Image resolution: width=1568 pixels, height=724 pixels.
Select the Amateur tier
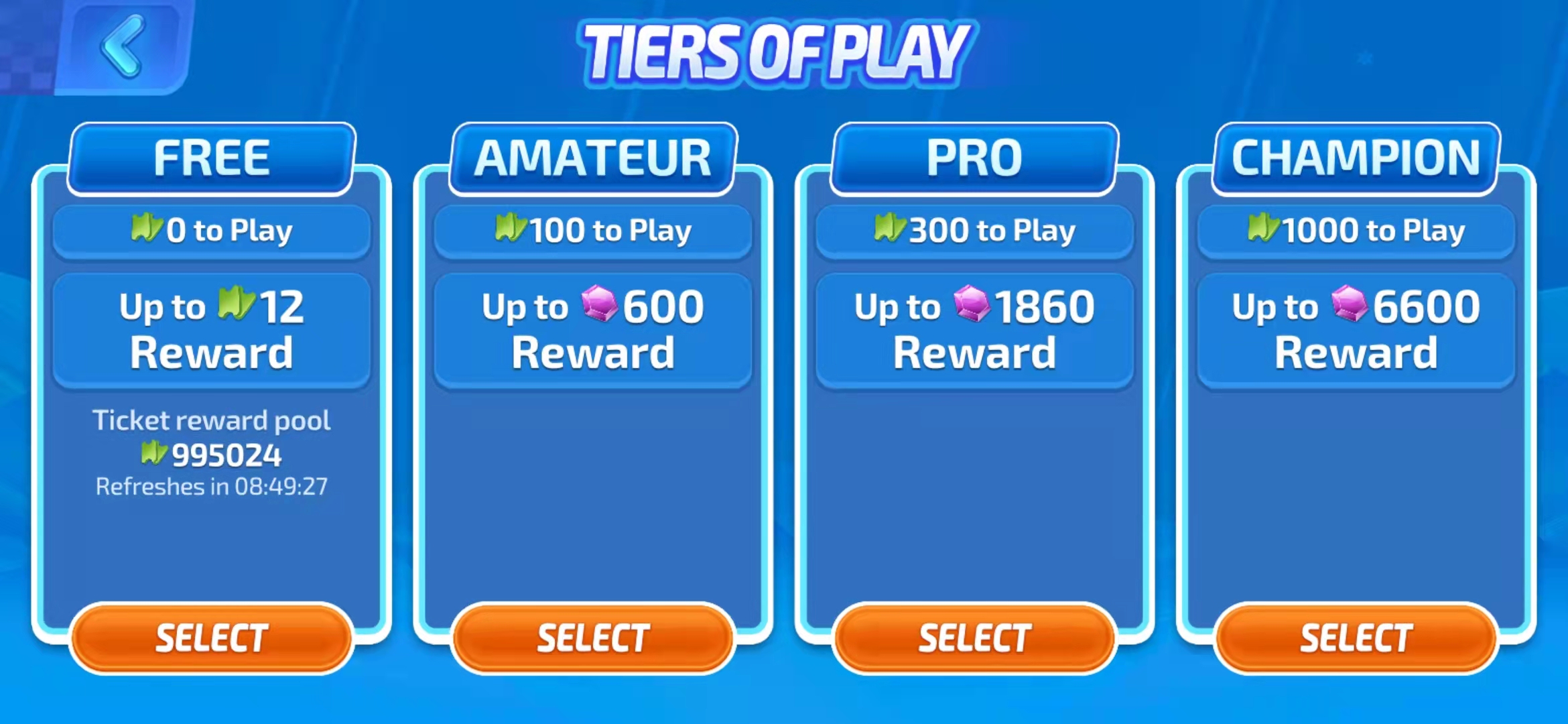point(593,637)
